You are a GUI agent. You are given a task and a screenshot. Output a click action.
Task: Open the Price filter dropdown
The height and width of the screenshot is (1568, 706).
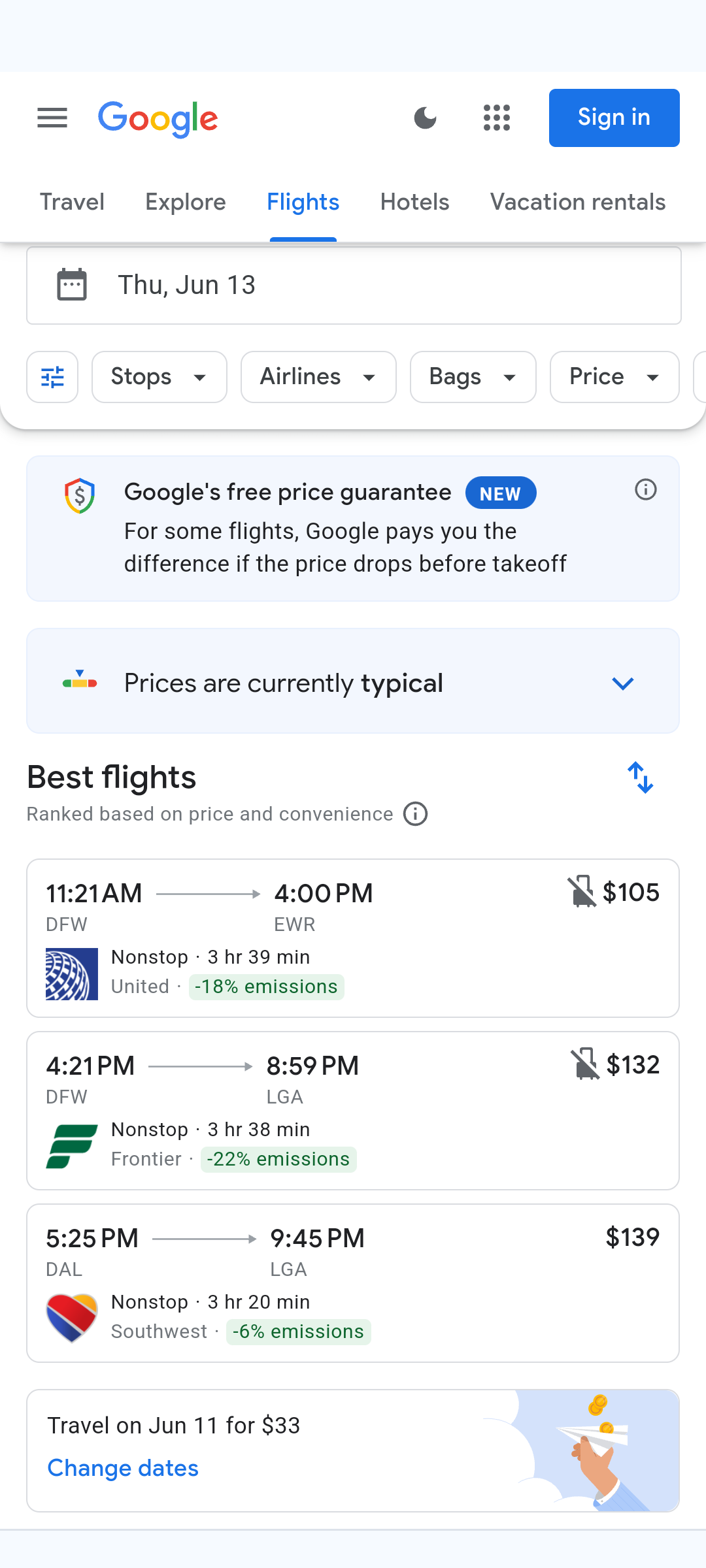point(614,377)
